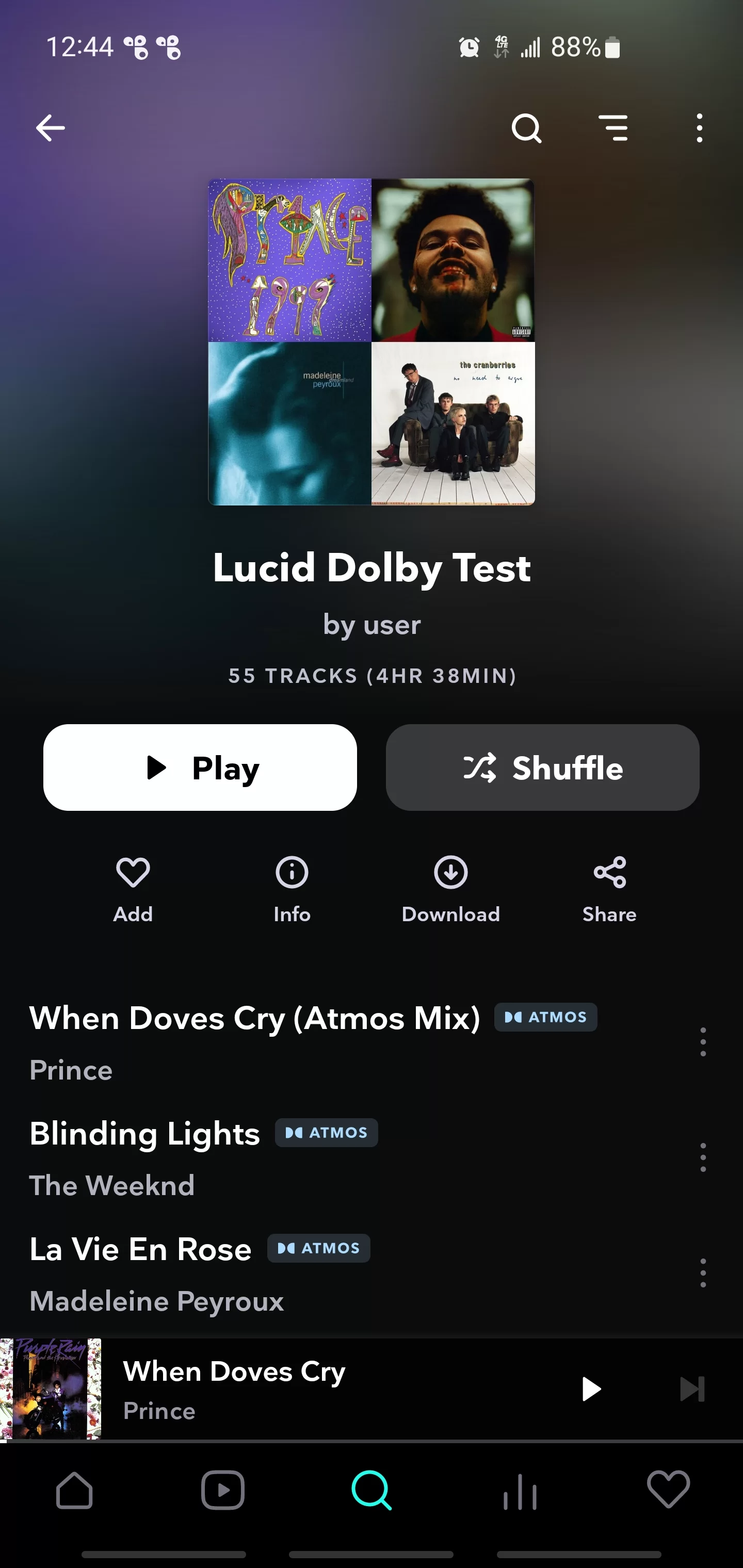Go back using the top-left arrow
The width and height of the screenshot is (743, 1568).
[x=50, y=128]
